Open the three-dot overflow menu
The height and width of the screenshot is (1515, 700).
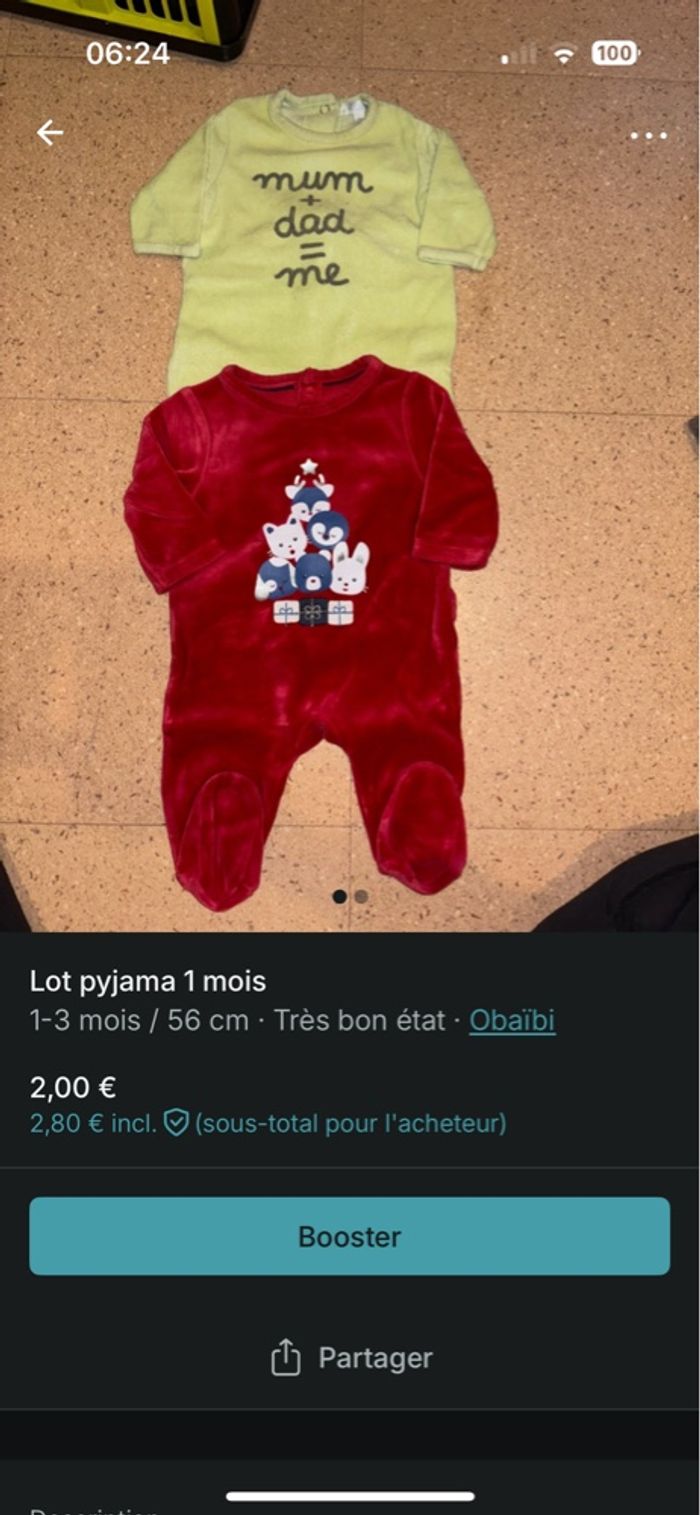[649, 136]
